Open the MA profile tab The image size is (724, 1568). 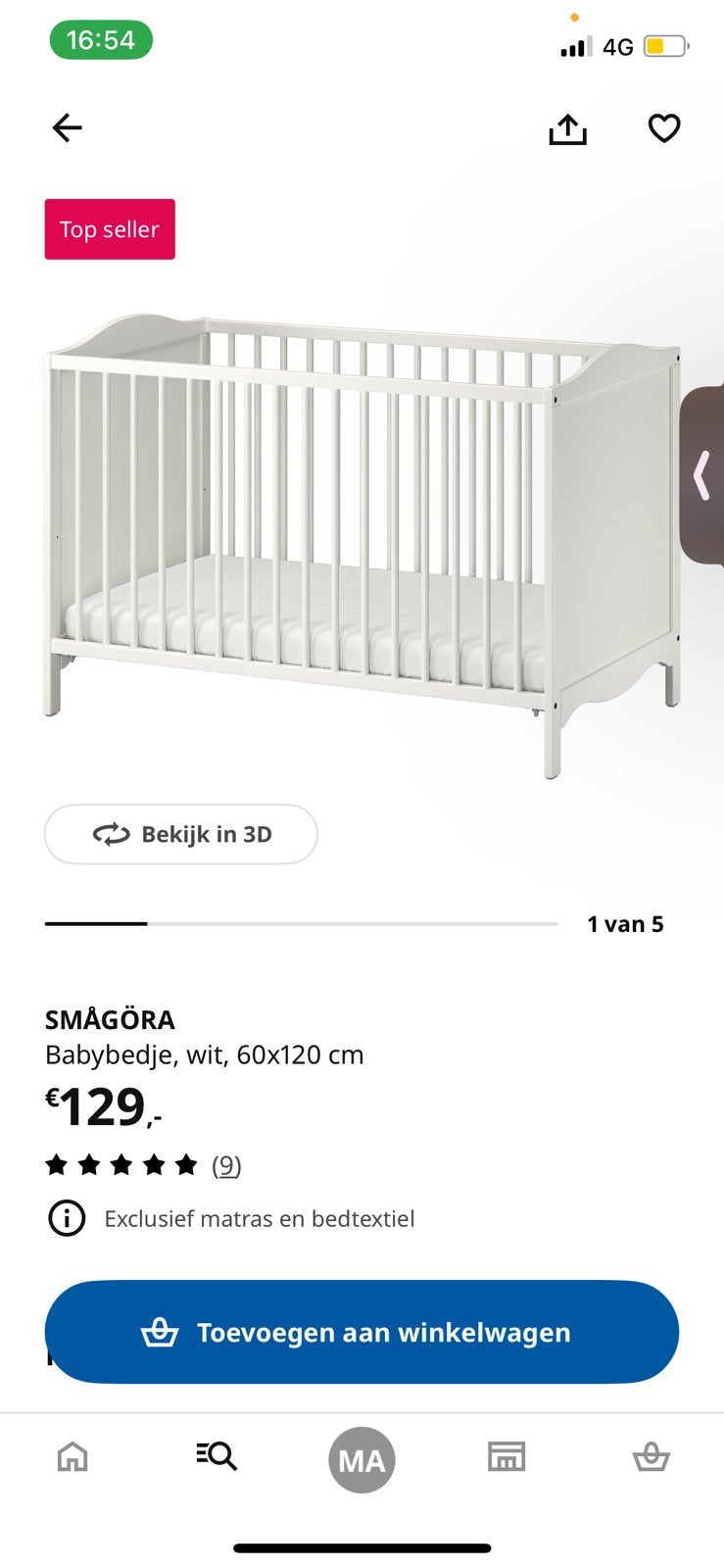[x=362, y=1460]
